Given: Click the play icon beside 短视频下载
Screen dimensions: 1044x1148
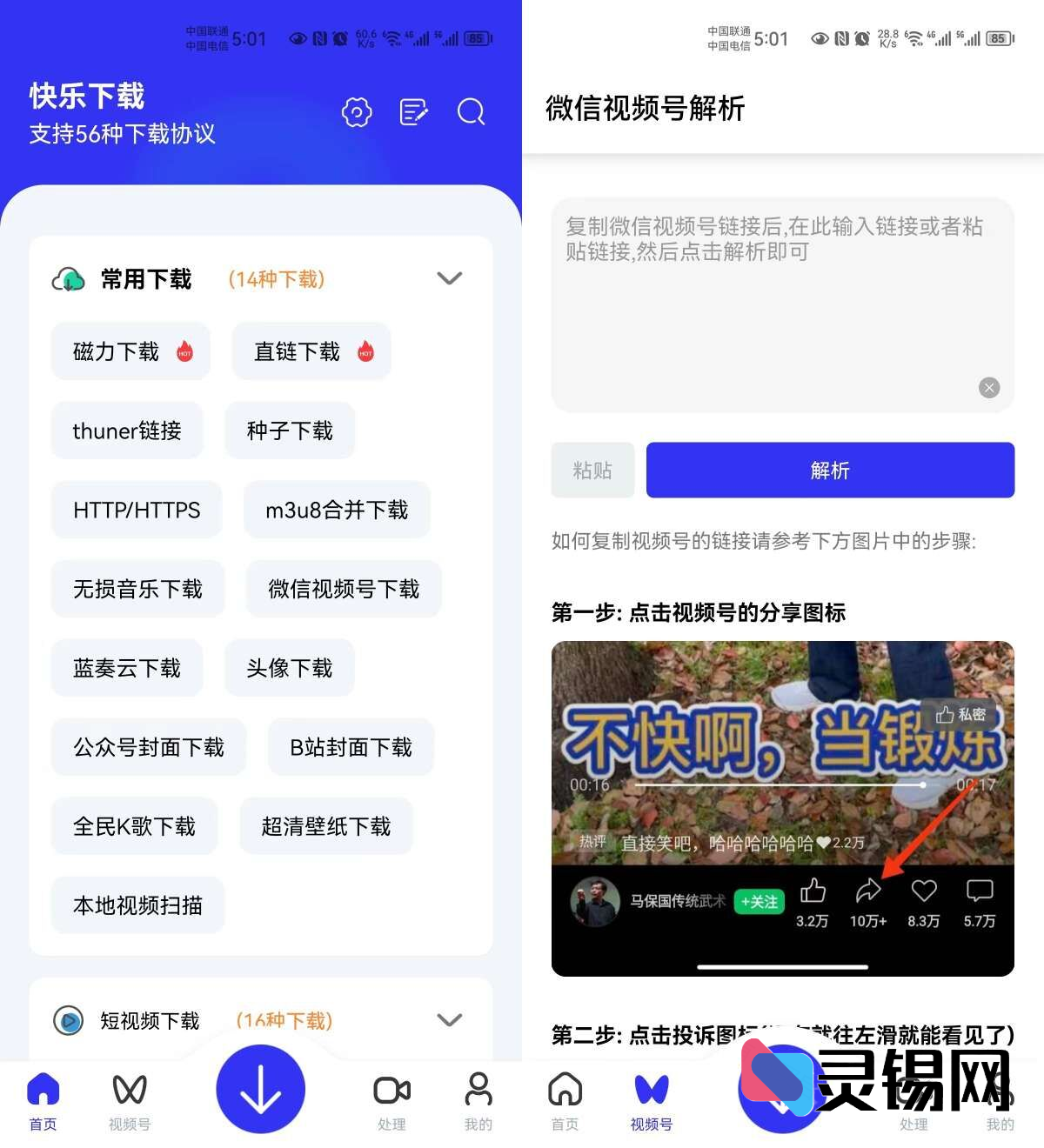Looking at the screenshot, I should click(69, 1020).
